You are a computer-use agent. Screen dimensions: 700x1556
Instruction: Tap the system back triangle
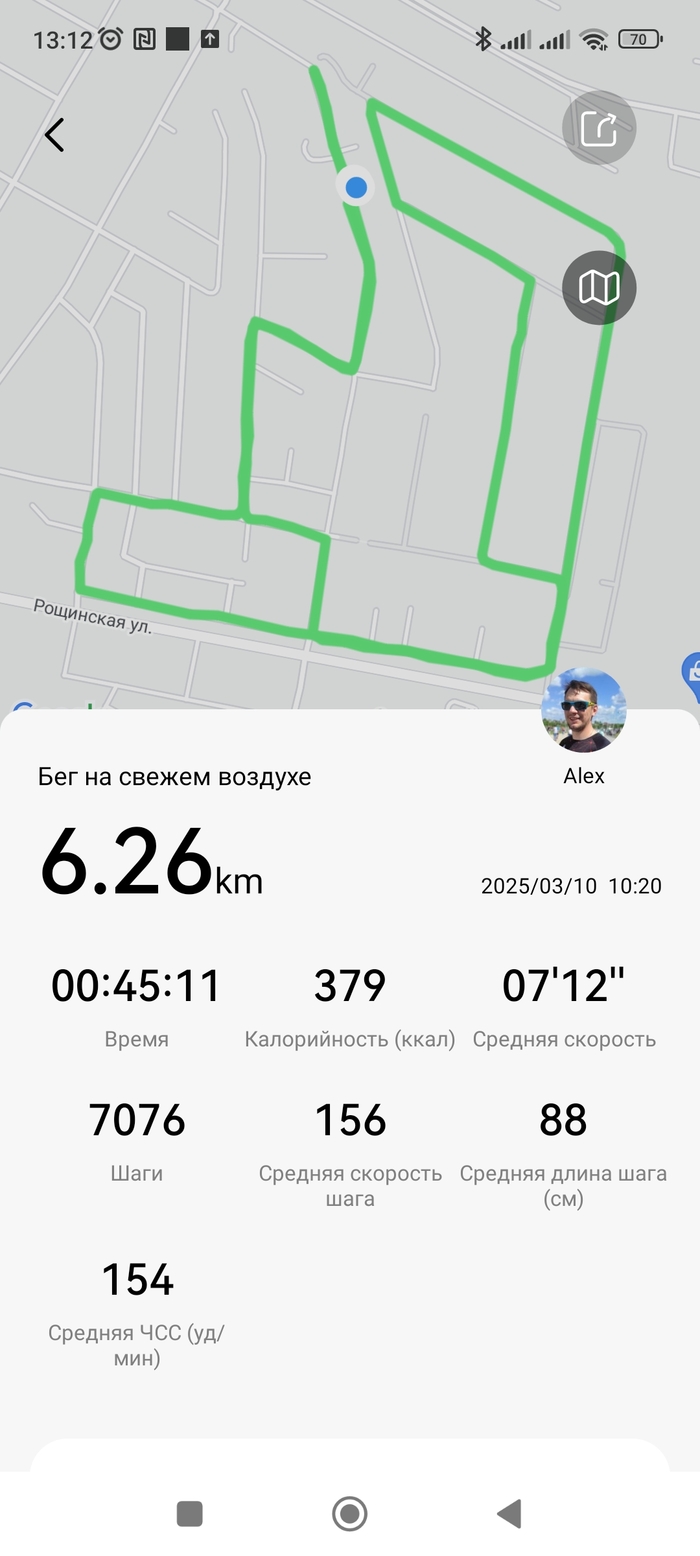(510, 1513)
